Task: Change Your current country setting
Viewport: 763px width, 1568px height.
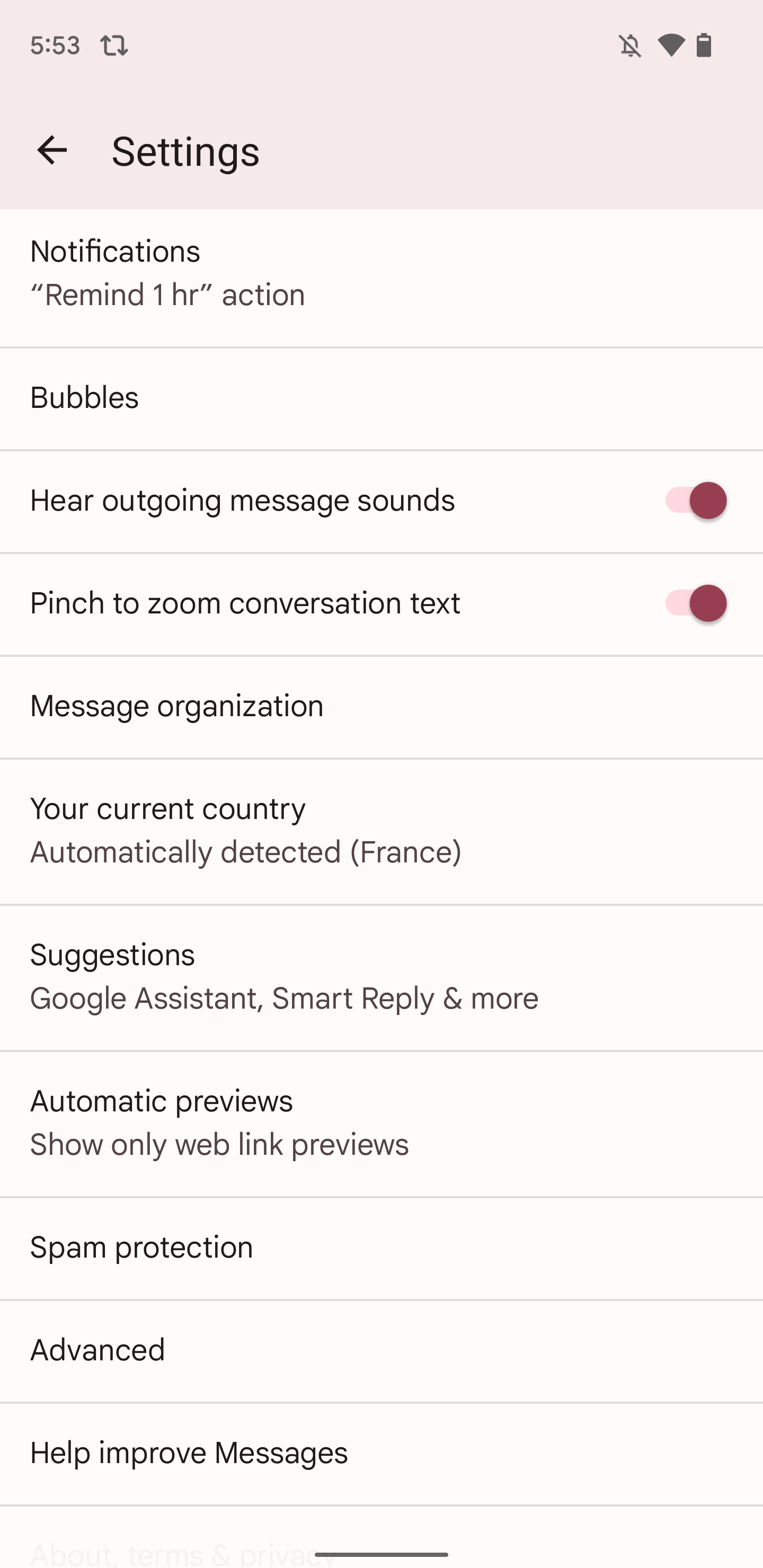Action: [381, 830]
